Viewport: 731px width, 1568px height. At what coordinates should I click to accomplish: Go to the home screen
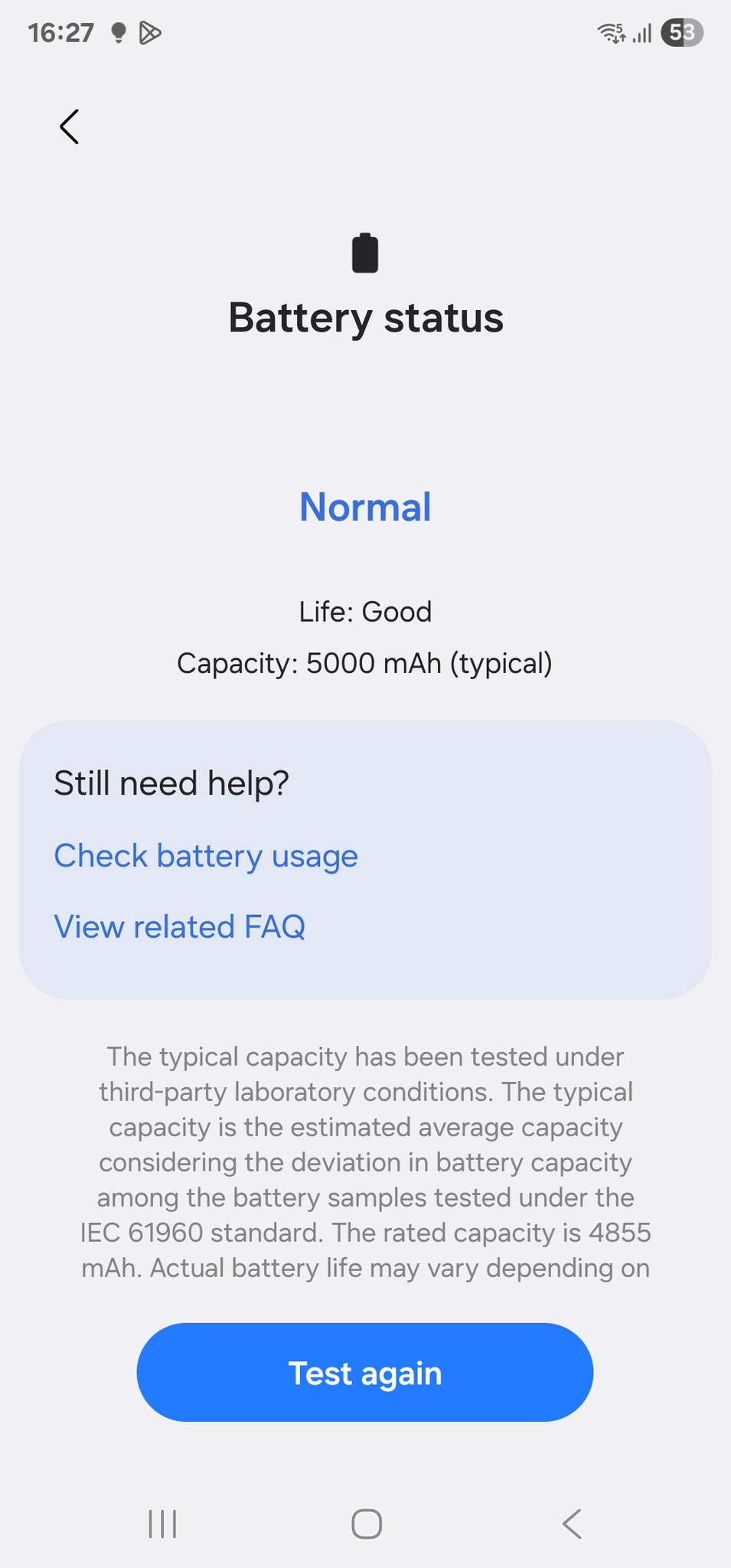pos(366,1524)
